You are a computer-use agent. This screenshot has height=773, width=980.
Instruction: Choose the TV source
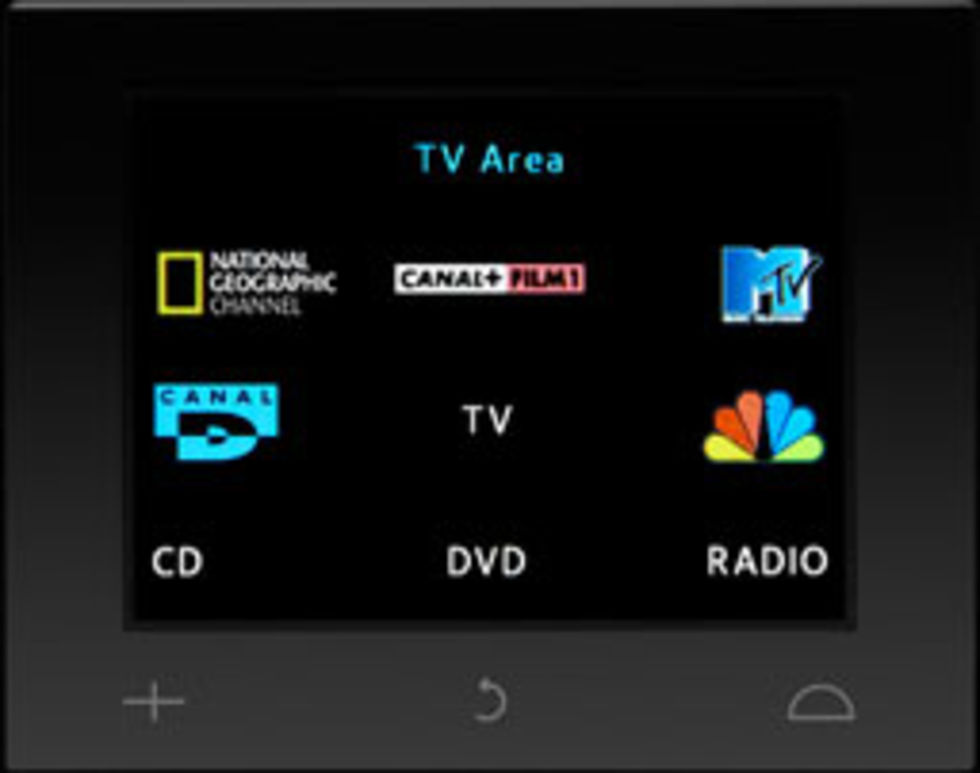487,421
